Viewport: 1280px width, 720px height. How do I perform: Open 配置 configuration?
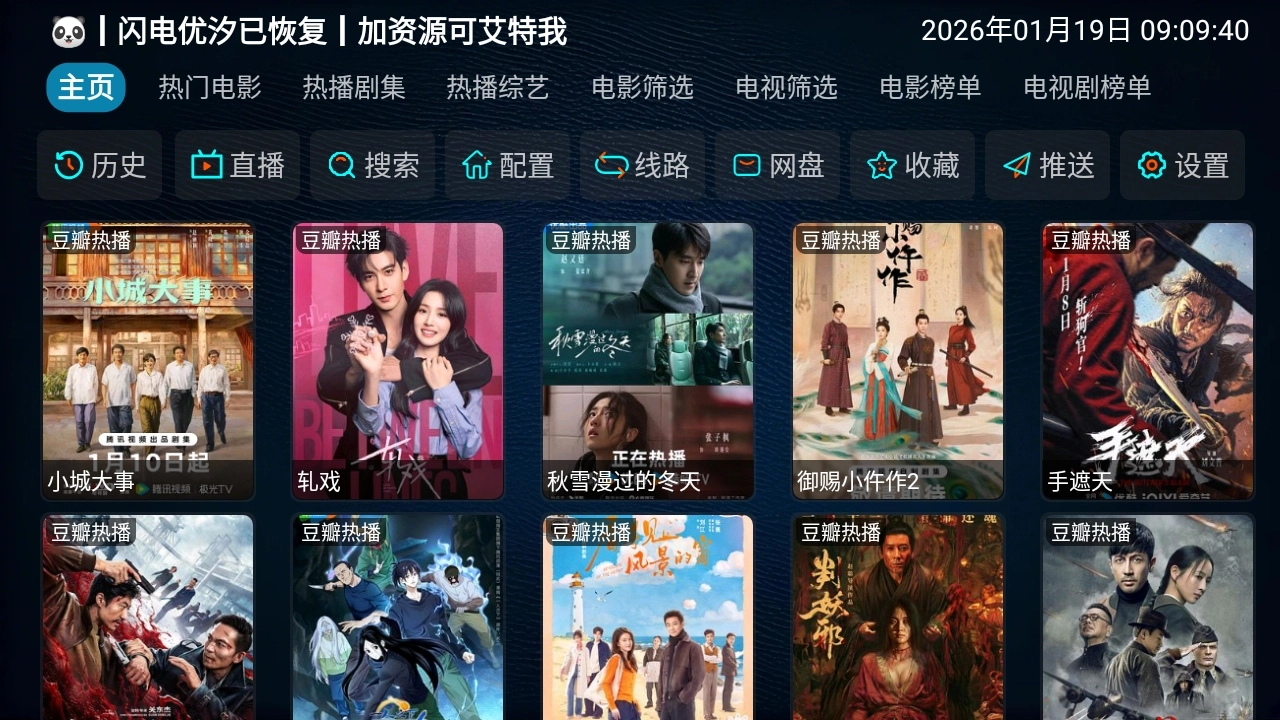(x=507, y=165)
